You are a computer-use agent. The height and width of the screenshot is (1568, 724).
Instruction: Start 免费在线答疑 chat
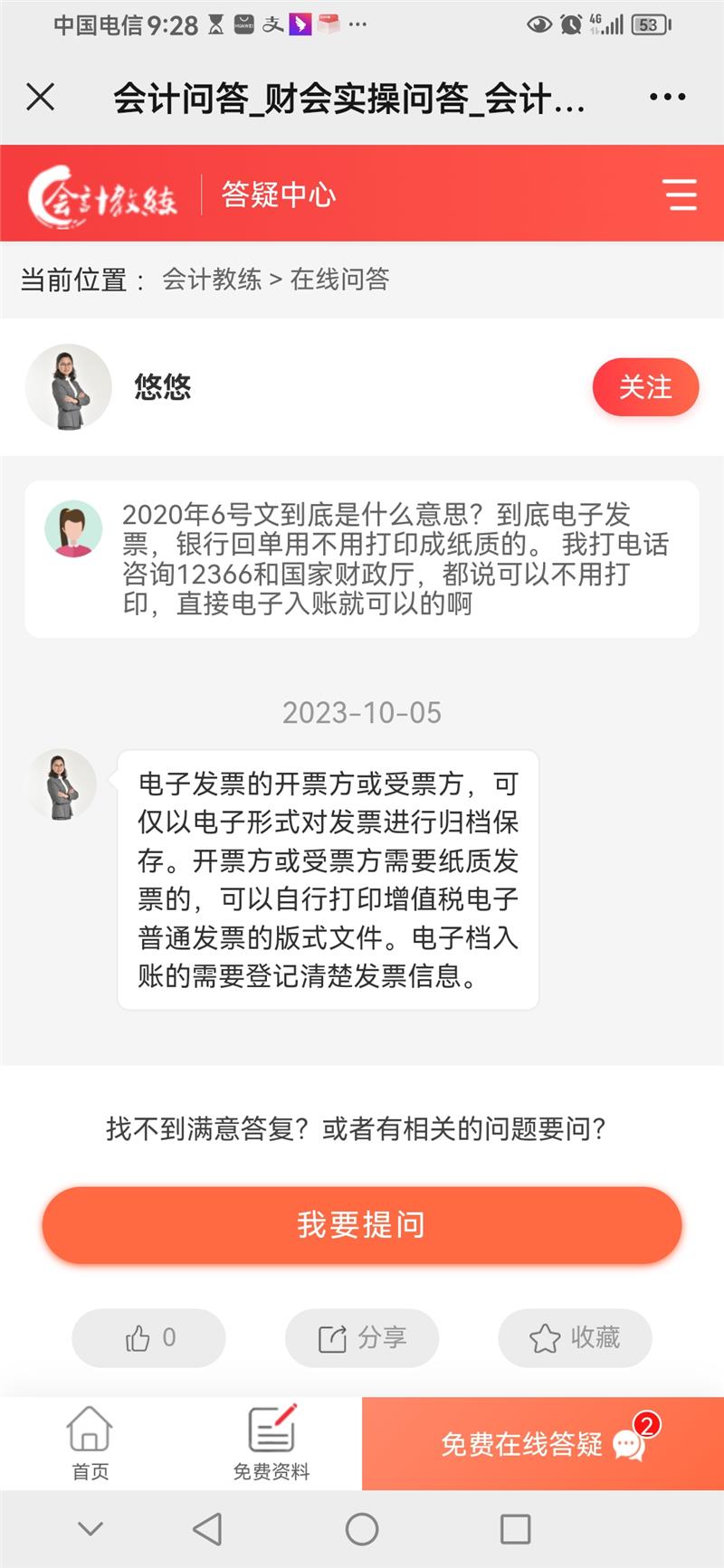click(542, 1443)
